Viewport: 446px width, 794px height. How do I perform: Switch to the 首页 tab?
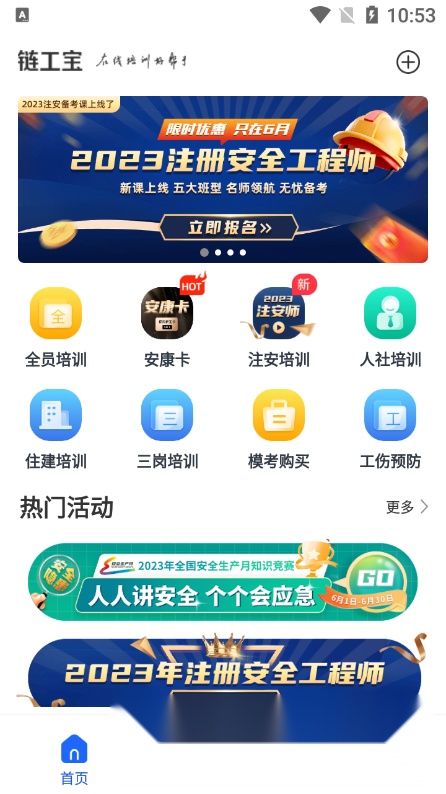74,760
